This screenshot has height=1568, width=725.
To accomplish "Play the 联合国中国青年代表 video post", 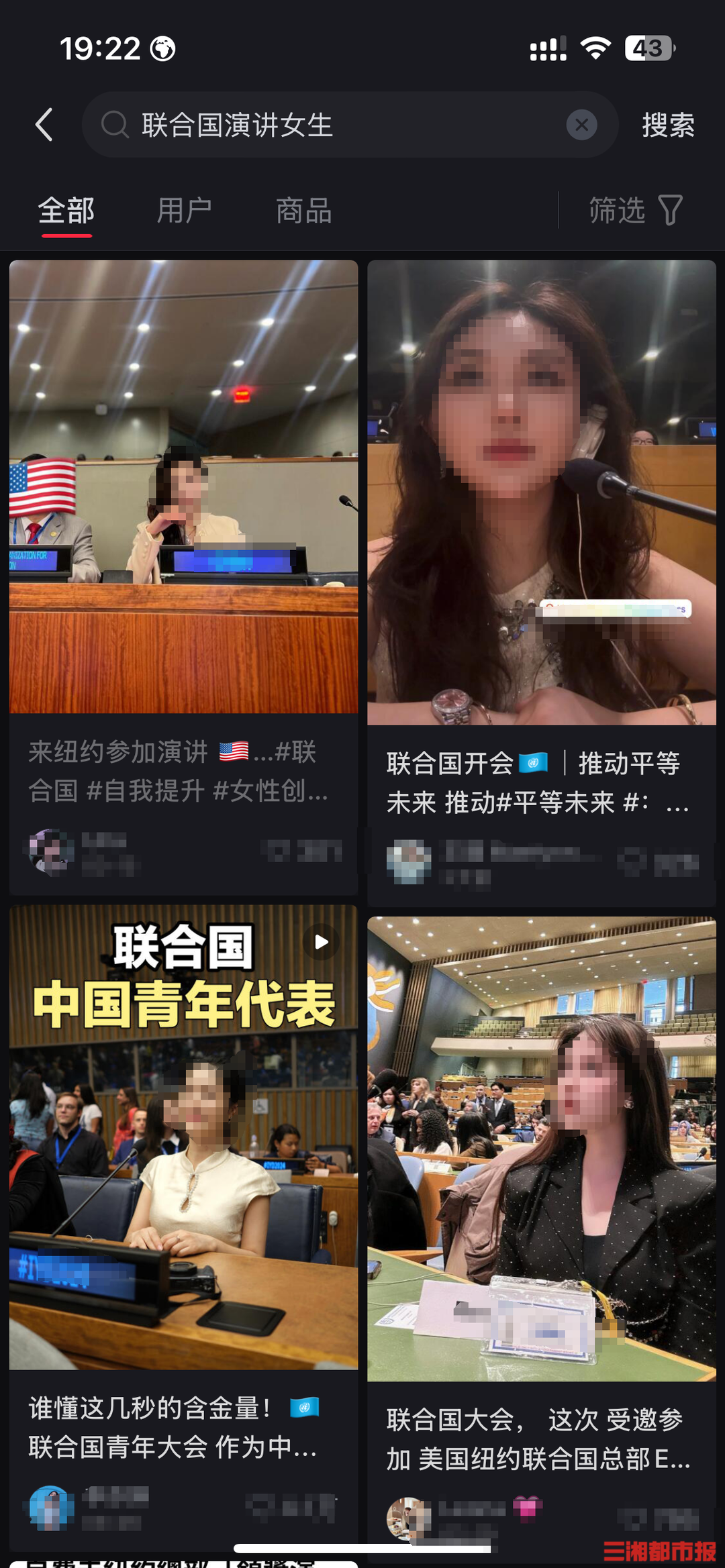I will pos(183,1137).
